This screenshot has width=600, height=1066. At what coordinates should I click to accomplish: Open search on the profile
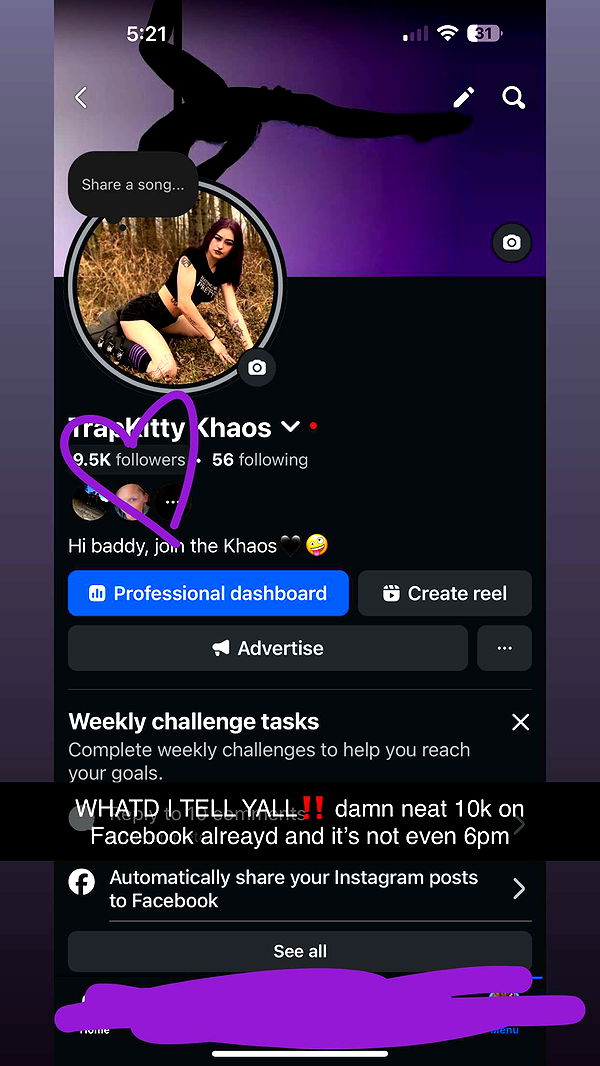(513, 97)
